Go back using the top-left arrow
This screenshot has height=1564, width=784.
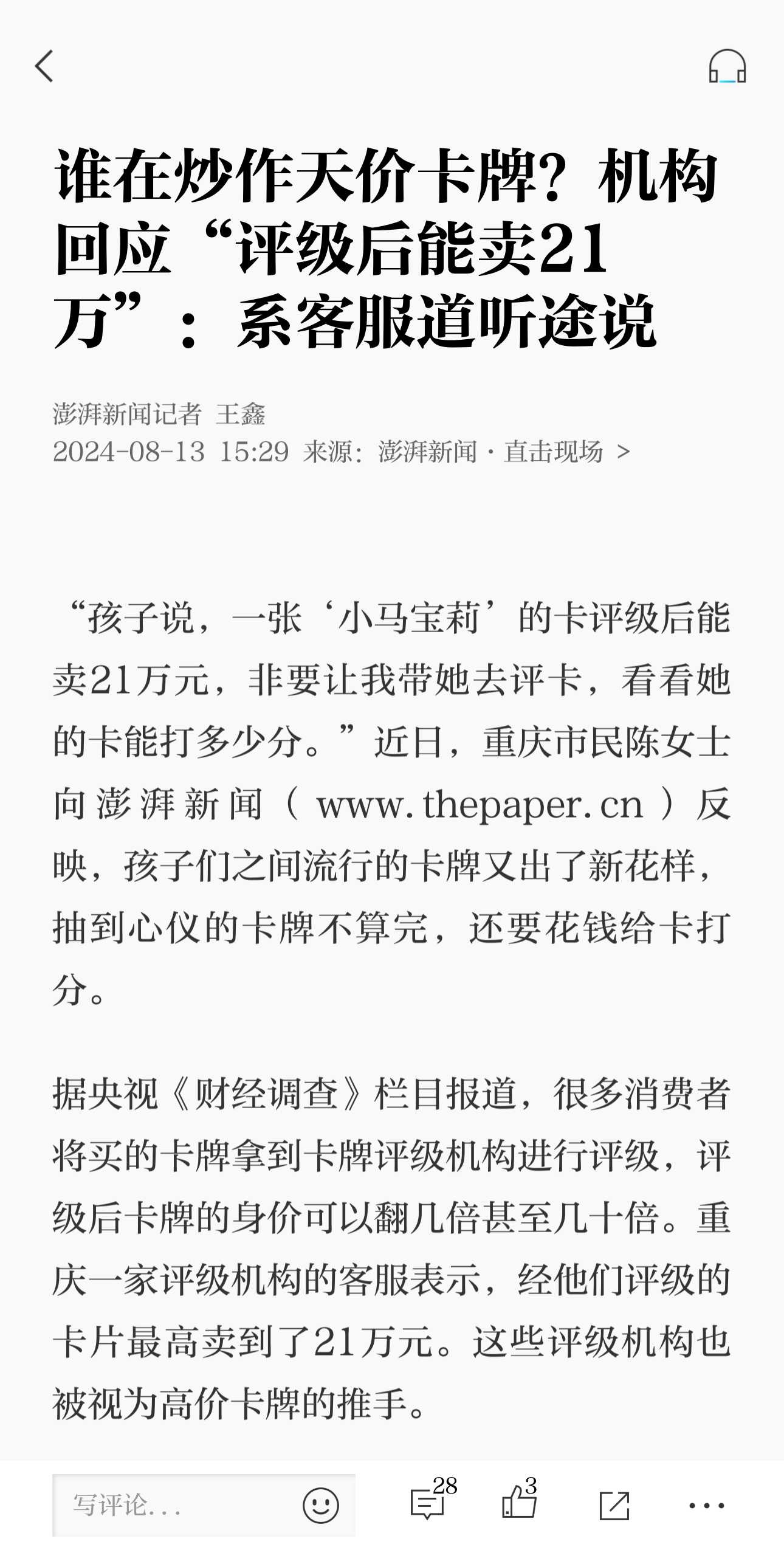[44, 66]
